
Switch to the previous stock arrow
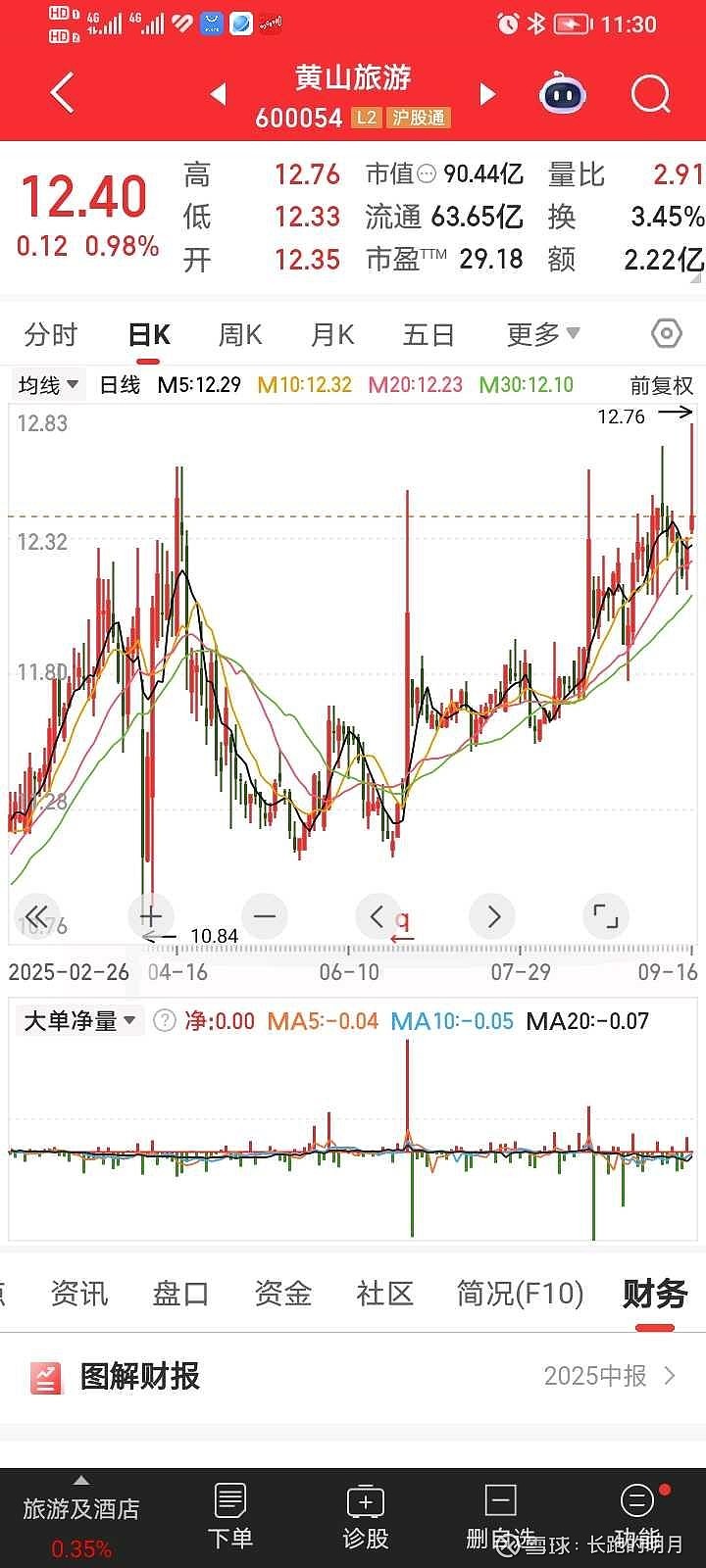(x=219, y=94)
